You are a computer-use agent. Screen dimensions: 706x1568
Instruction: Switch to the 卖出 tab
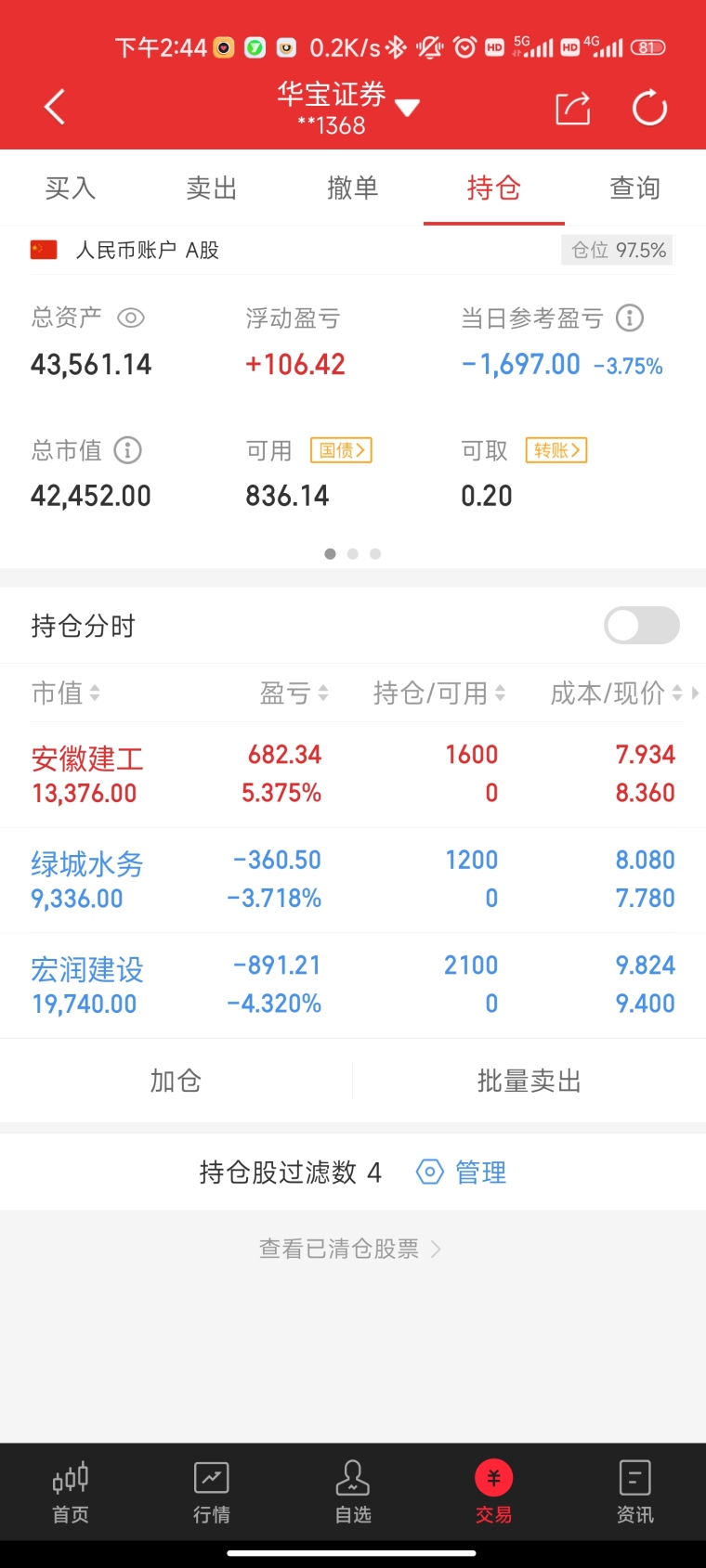tap(212, 188)
